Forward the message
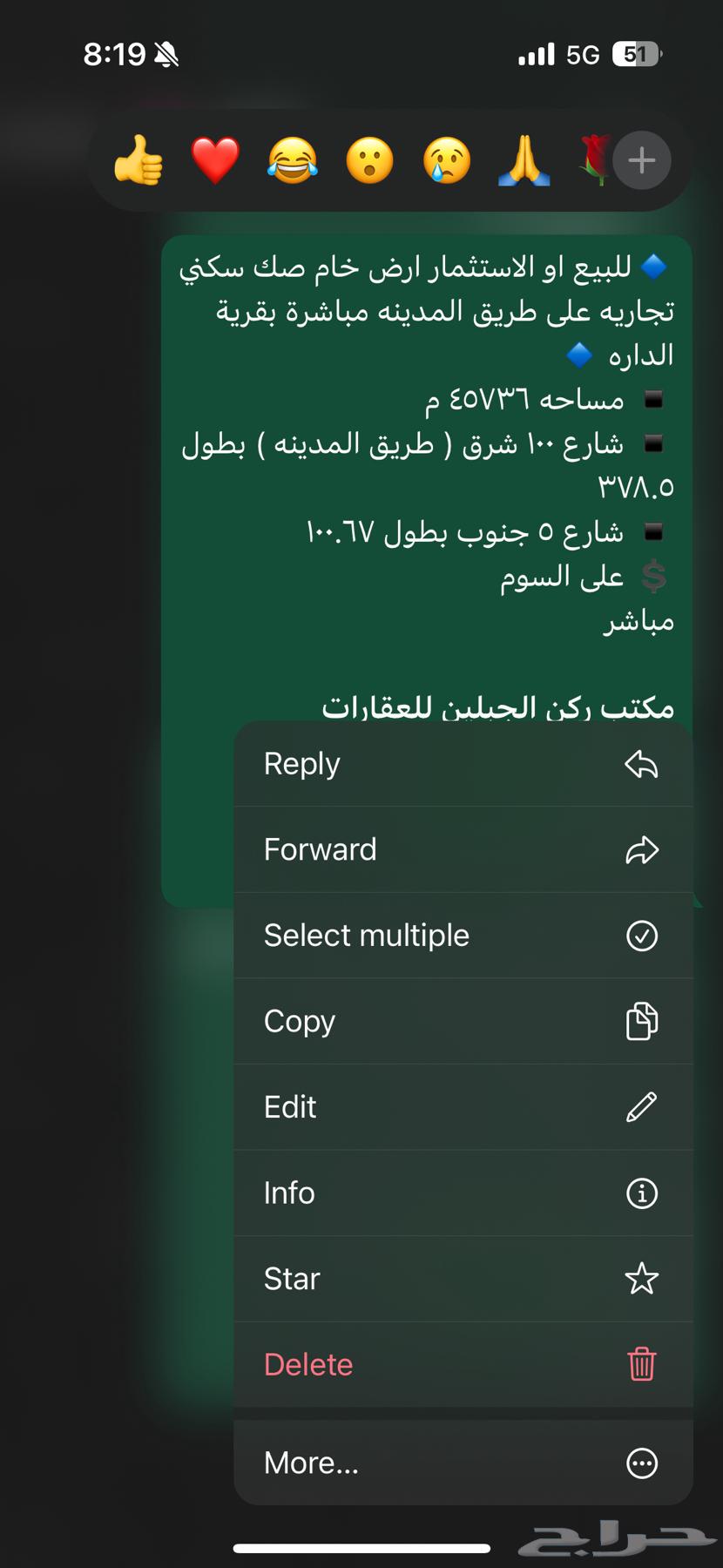 pos(463,849)
